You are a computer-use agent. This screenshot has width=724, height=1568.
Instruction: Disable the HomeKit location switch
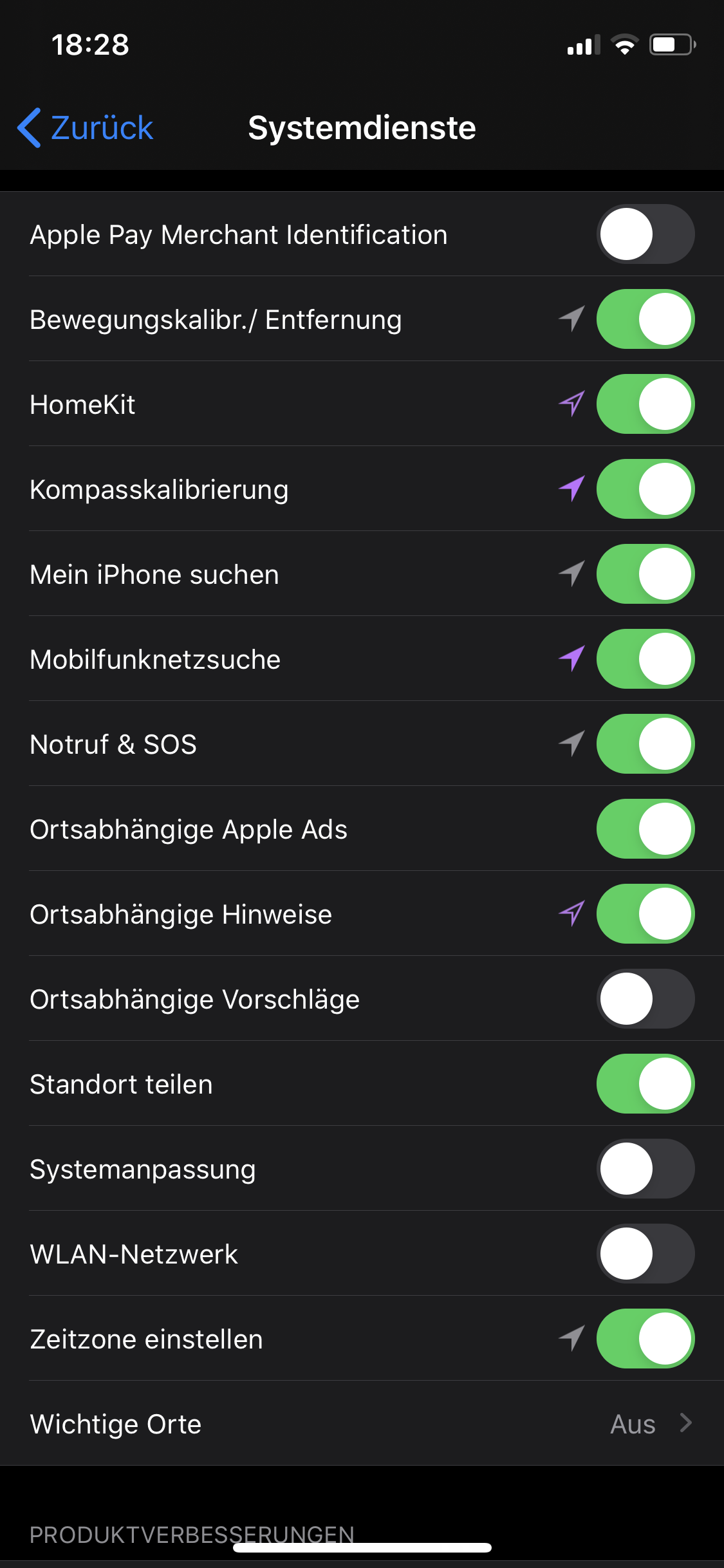coord(645,404)
